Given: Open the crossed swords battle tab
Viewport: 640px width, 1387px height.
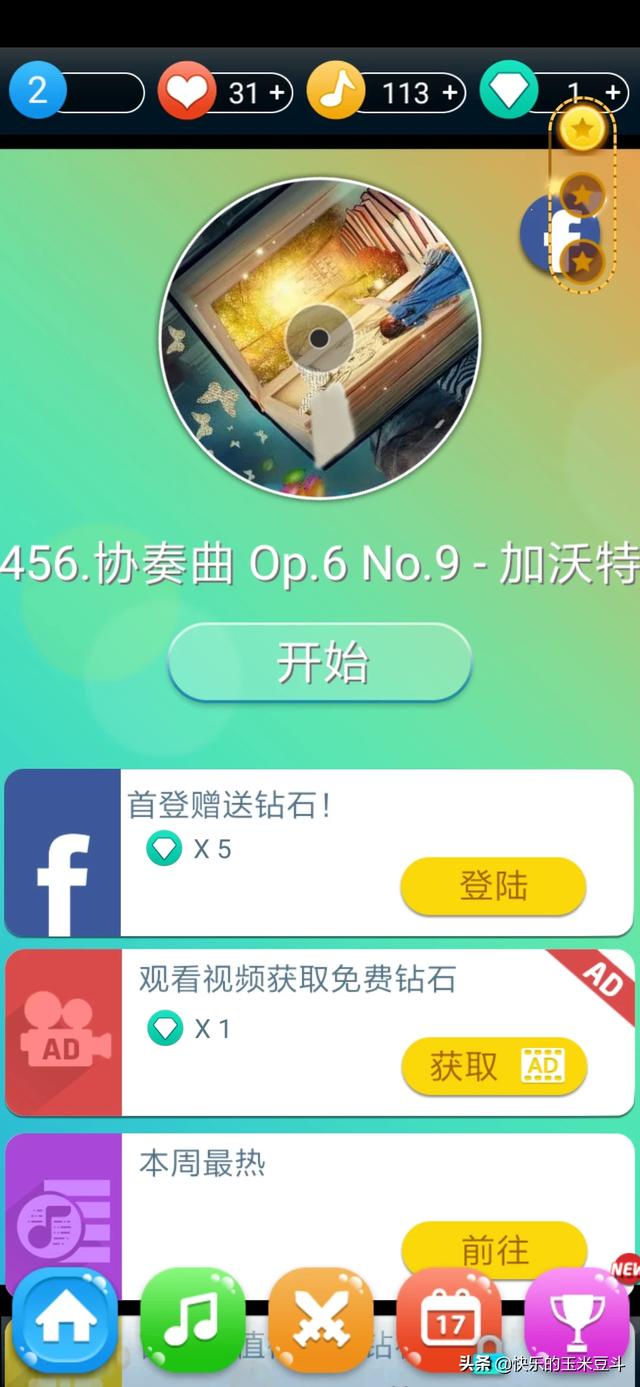Looking at the screenshot, I should coord(320,1321).
